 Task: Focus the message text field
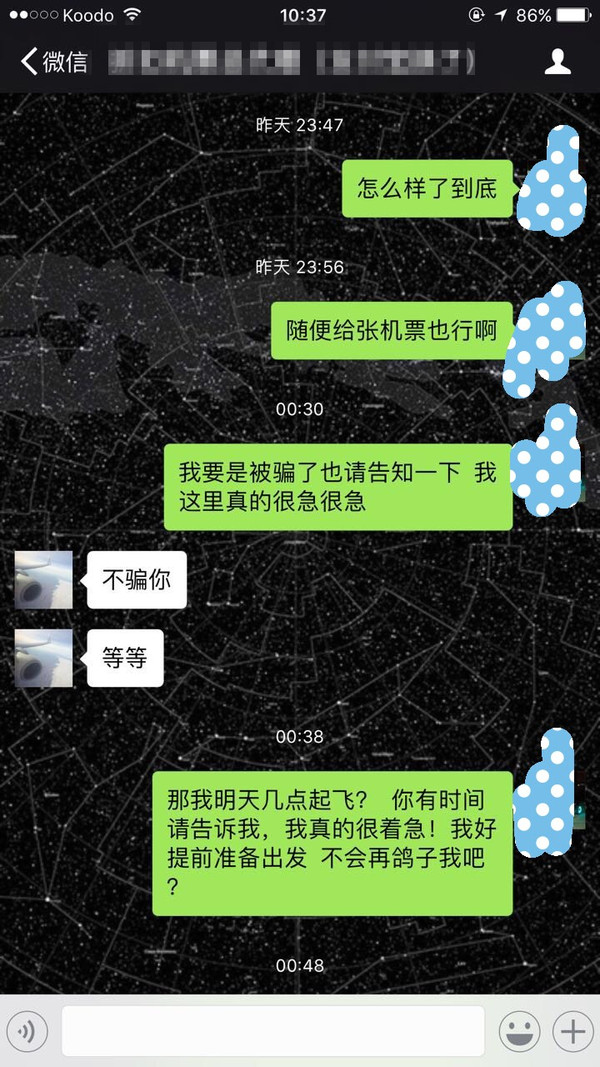point(273,1031)
